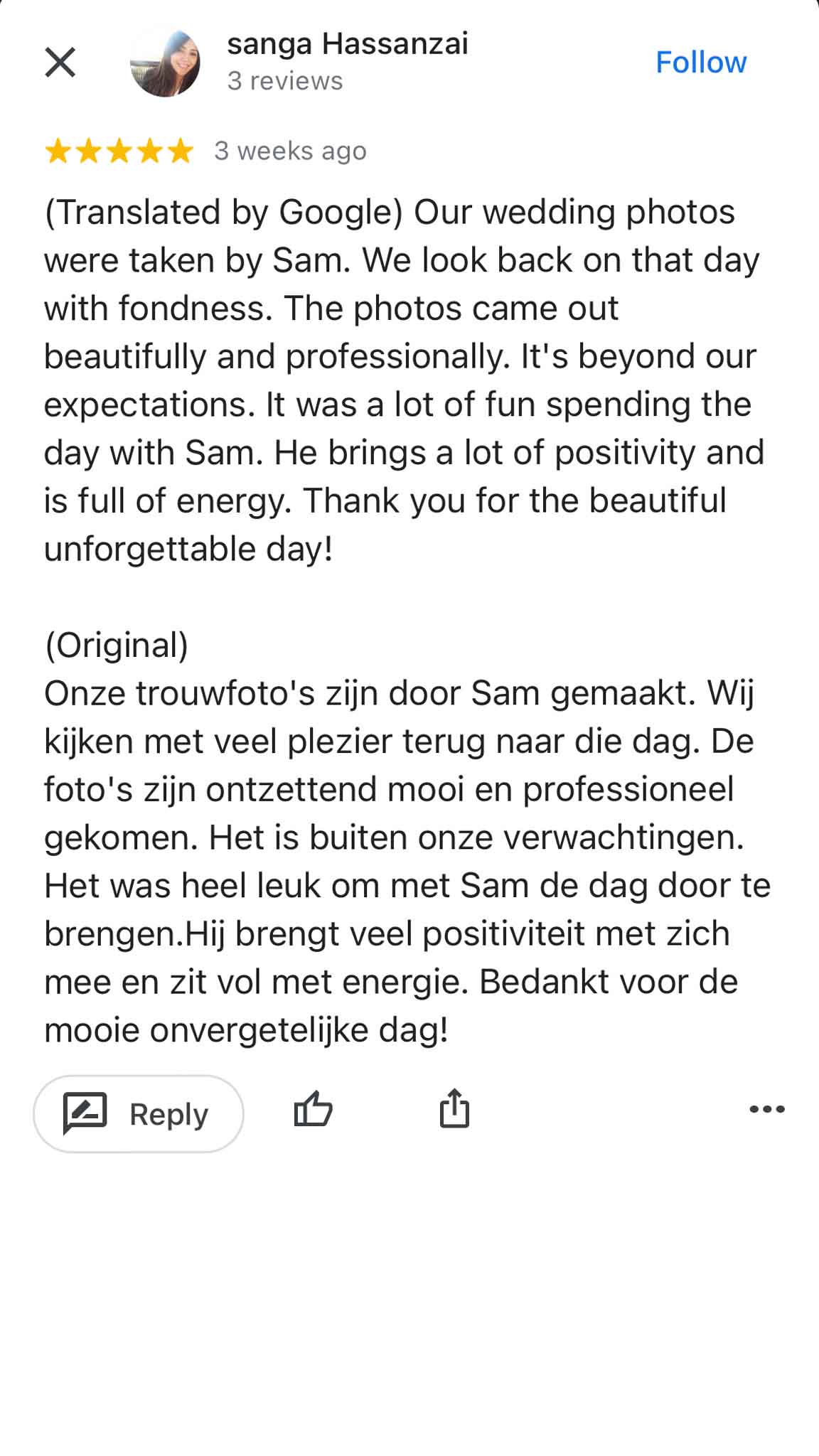Follow sanga Hassanzai
This screenshot has height=1456, width=819.
click(700, 63)
